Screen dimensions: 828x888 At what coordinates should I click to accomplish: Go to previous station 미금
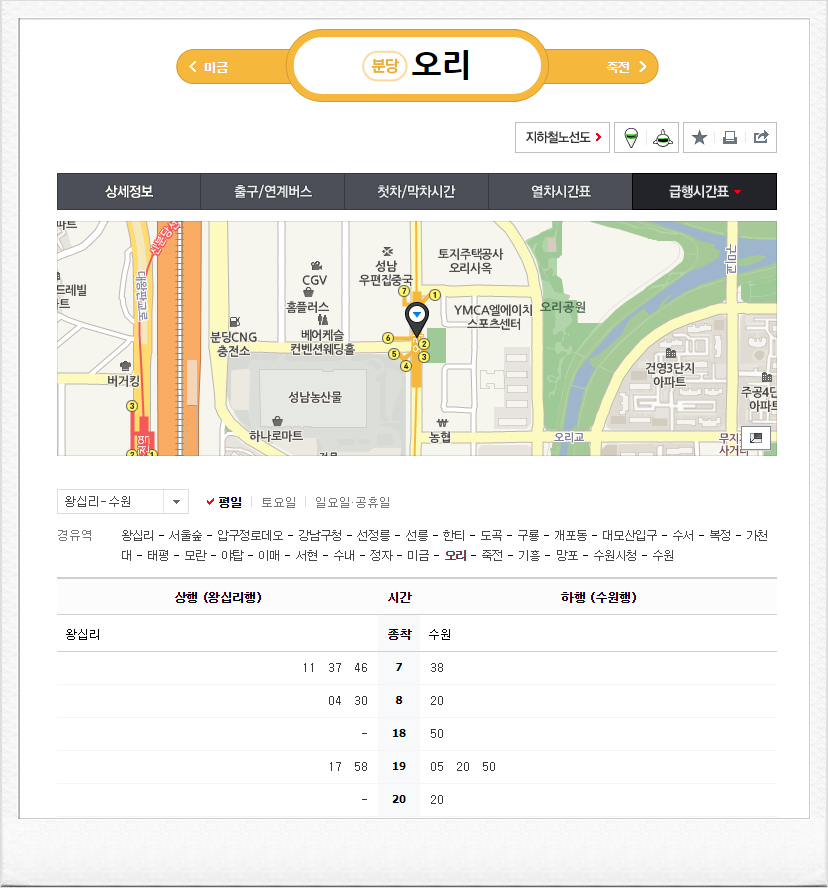coord(210,67)
